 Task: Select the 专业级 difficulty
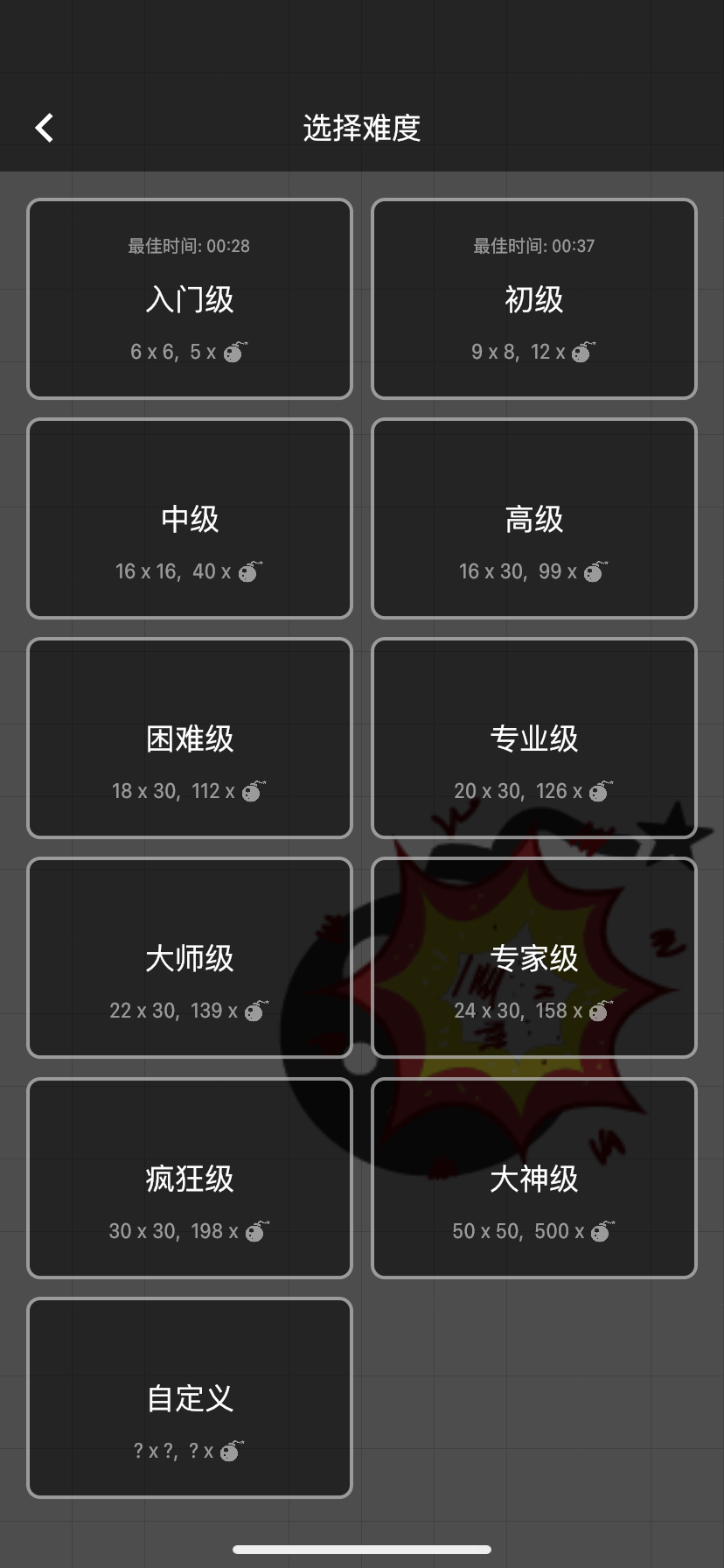(x=533, y=738)
